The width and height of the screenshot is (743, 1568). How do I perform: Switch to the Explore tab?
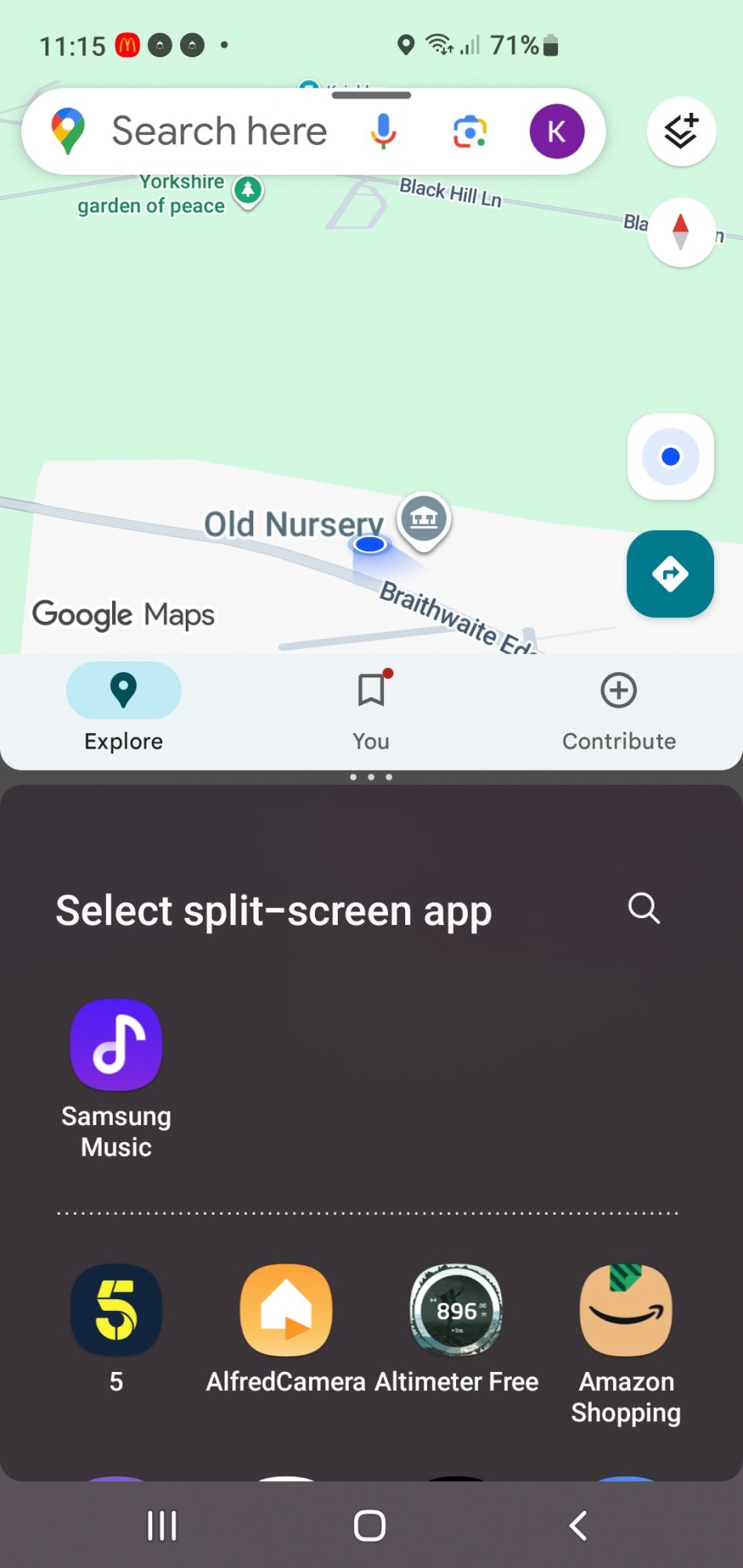click(x=124, y=707)
